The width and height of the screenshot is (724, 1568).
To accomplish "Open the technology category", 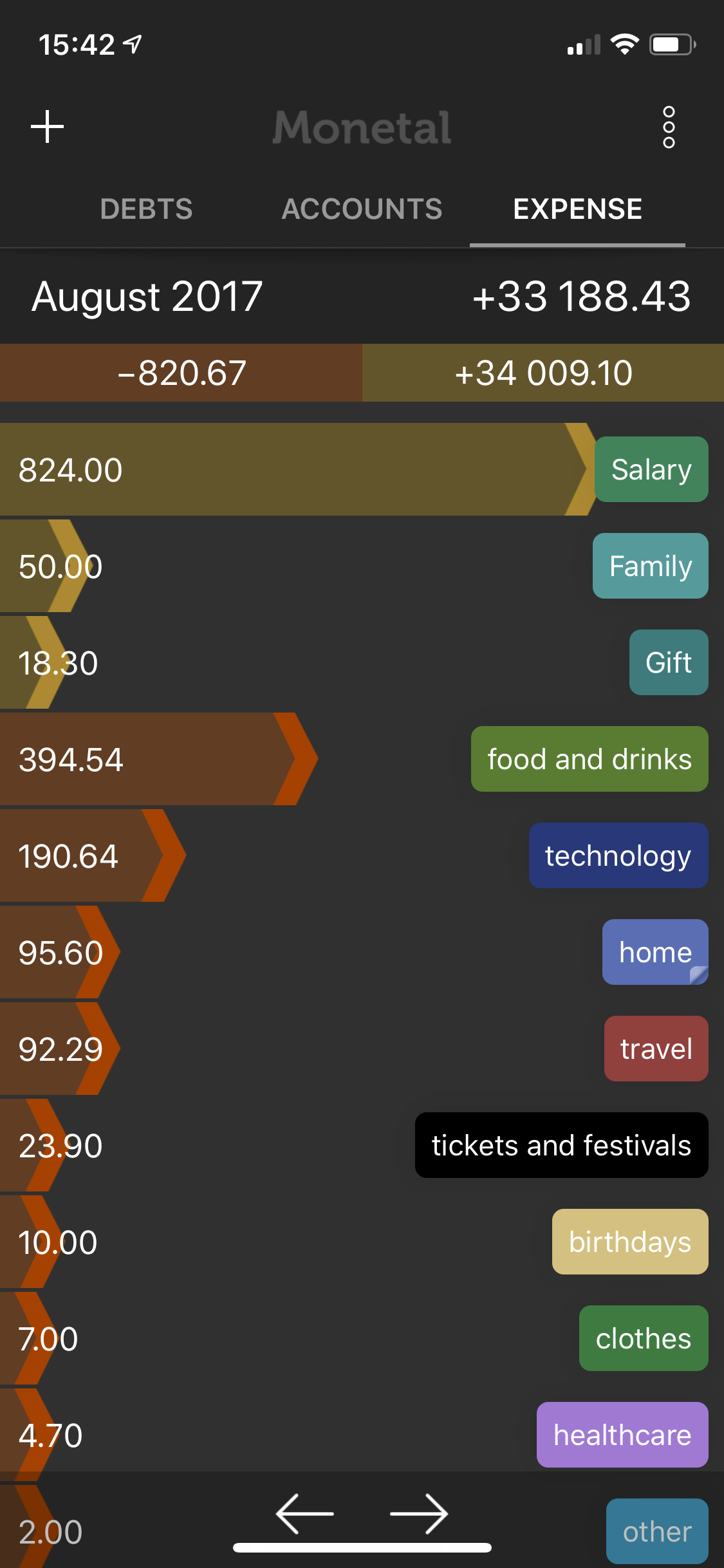I will (x=618, y=855).
